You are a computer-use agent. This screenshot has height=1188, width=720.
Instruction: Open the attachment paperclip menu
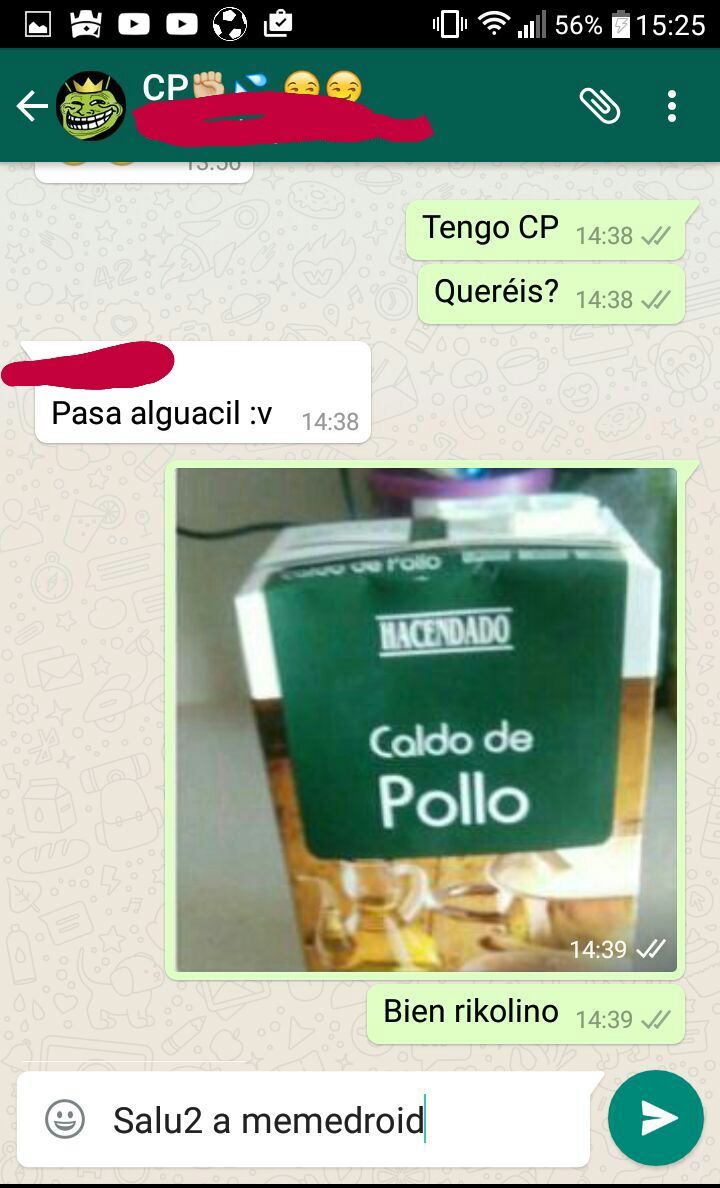pyautogui.click(x=599, y=105)
